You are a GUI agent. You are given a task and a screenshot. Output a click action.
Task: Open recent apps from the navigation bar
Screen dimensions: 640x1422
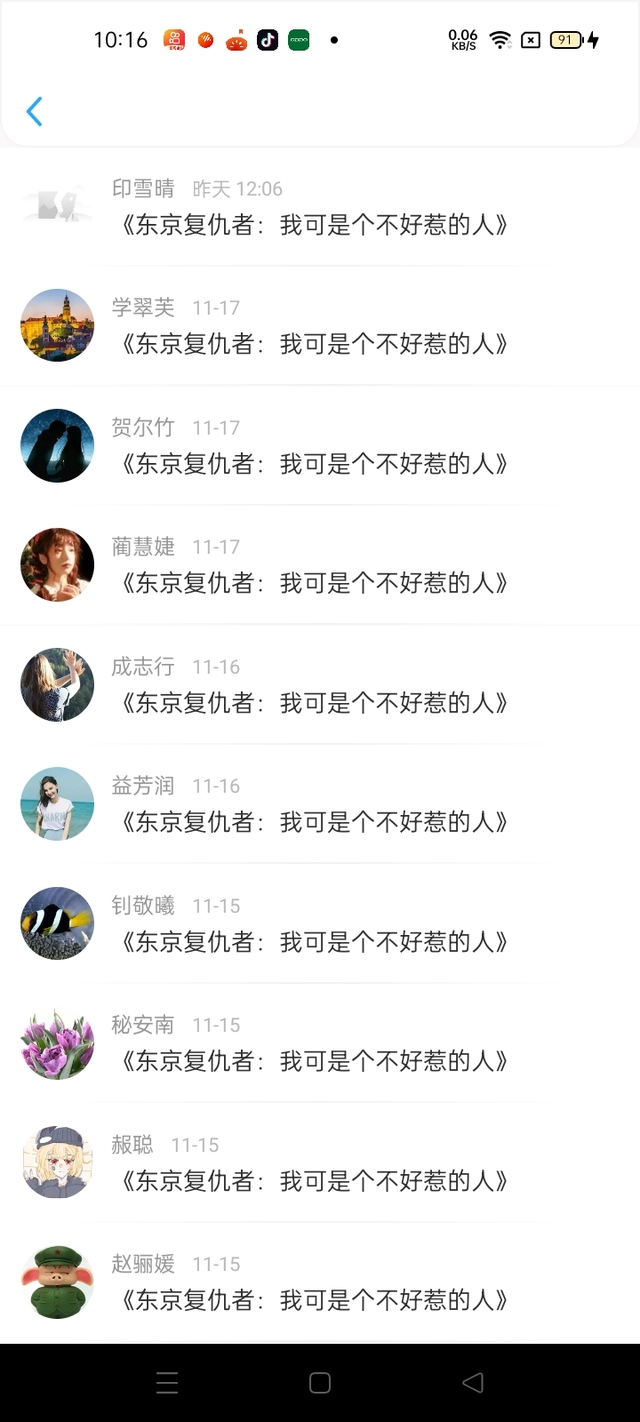click(x=167, y=1383)
